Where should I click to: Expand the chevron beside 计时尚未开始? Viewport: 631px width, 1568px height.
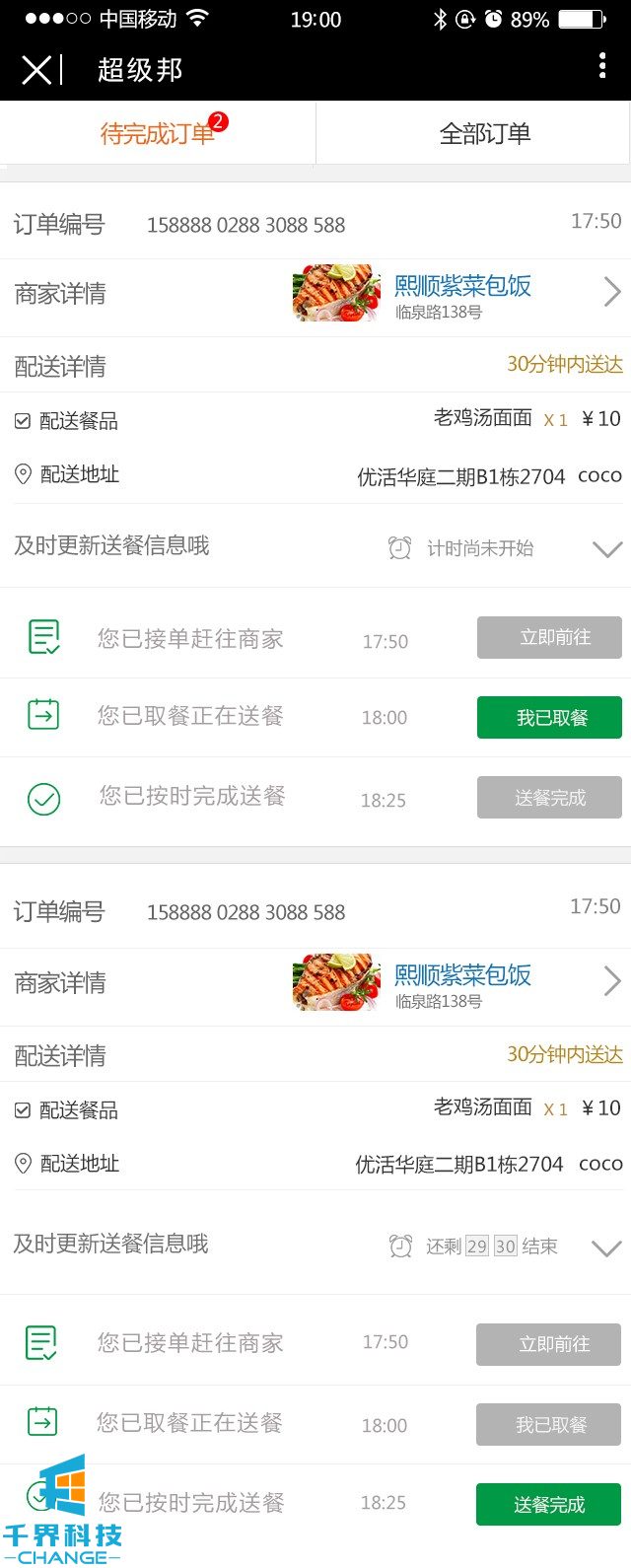606,548
